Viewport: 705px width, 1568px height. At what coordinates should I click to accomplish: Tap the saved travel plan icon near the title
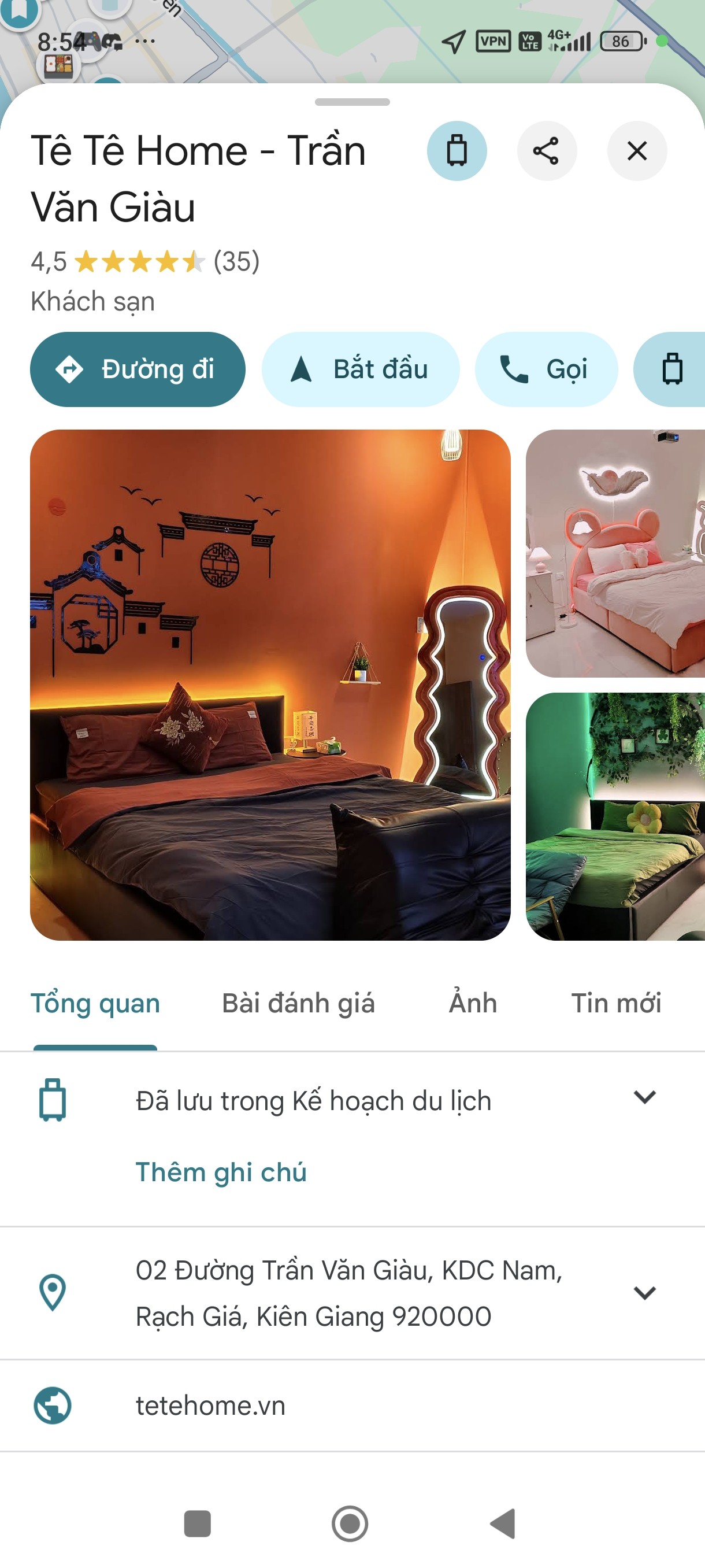(x=457, y=151)
